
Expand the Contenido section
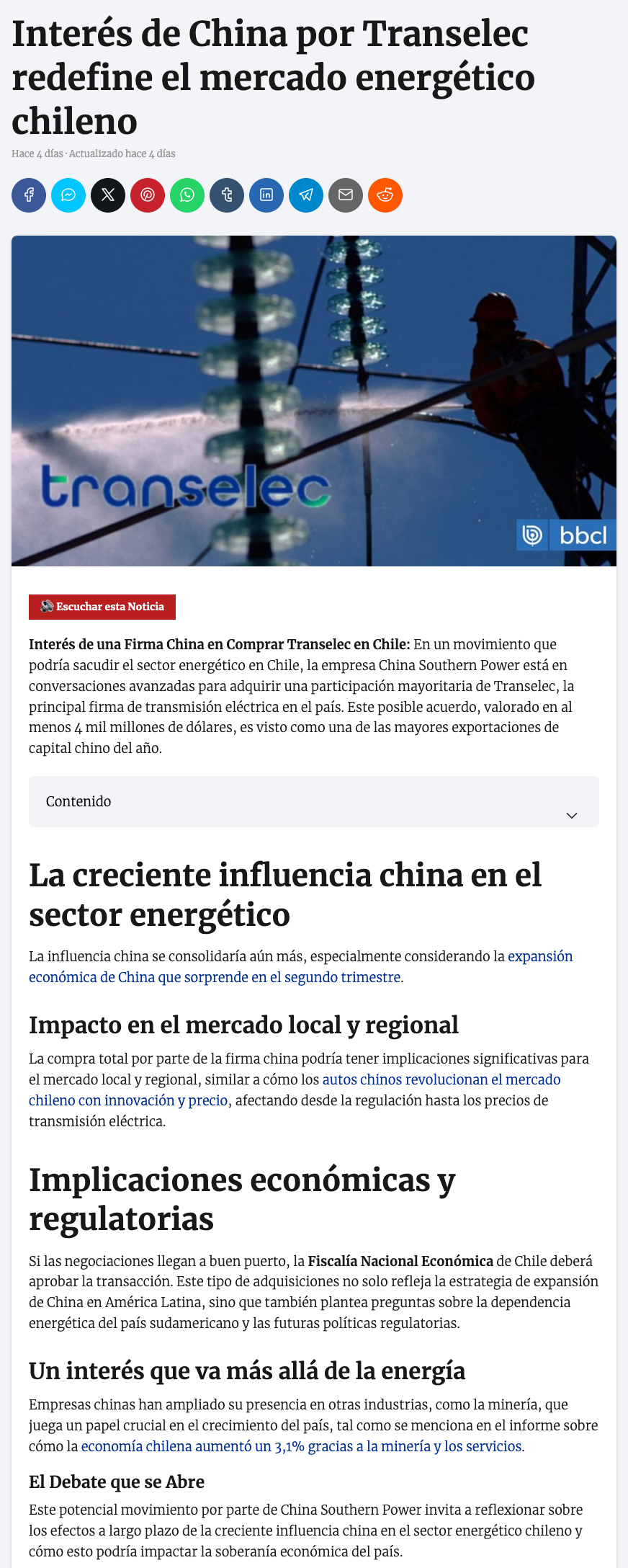pyautogui.click(x=314, y=801)
